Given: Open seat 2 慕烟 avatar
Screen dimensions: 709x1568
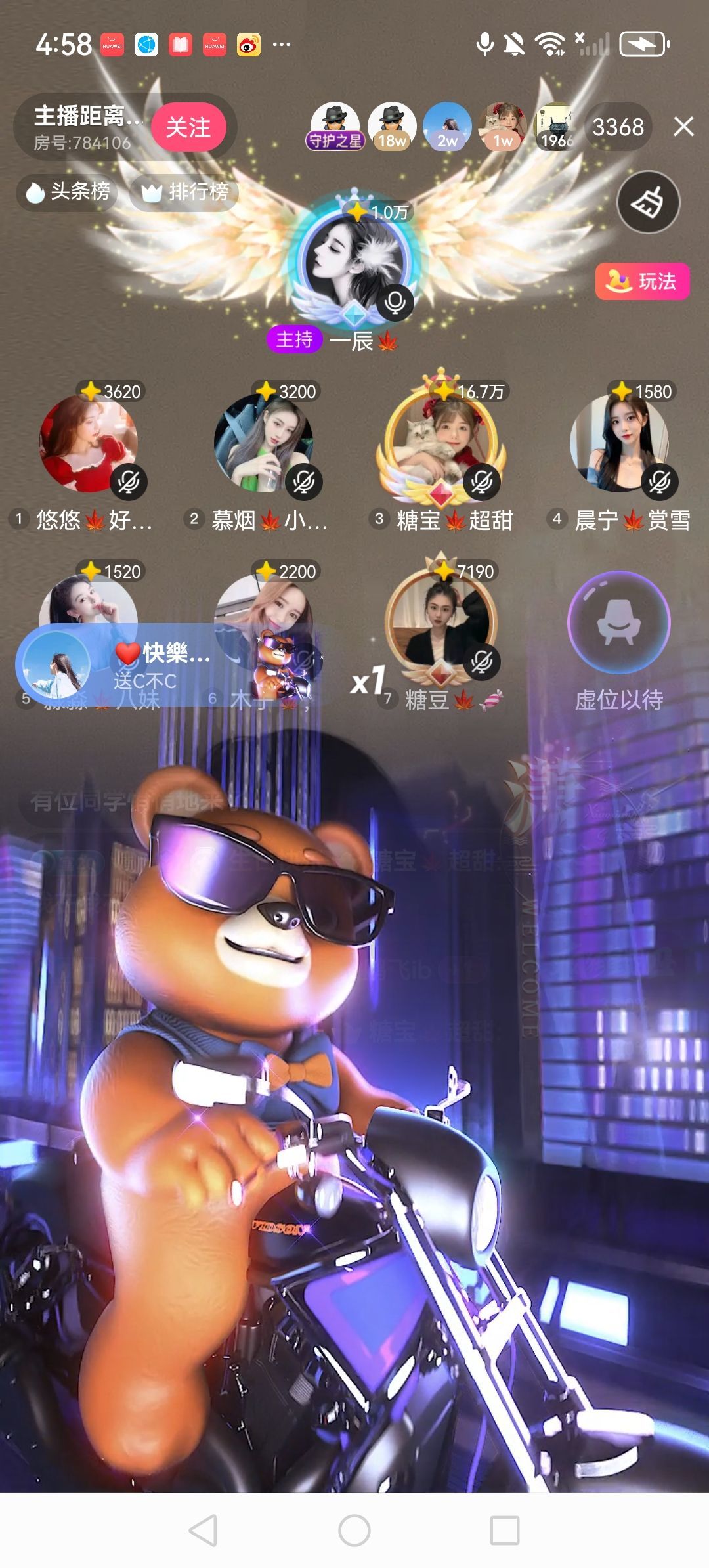Looking at the screenshot, I should pos(263,443).
